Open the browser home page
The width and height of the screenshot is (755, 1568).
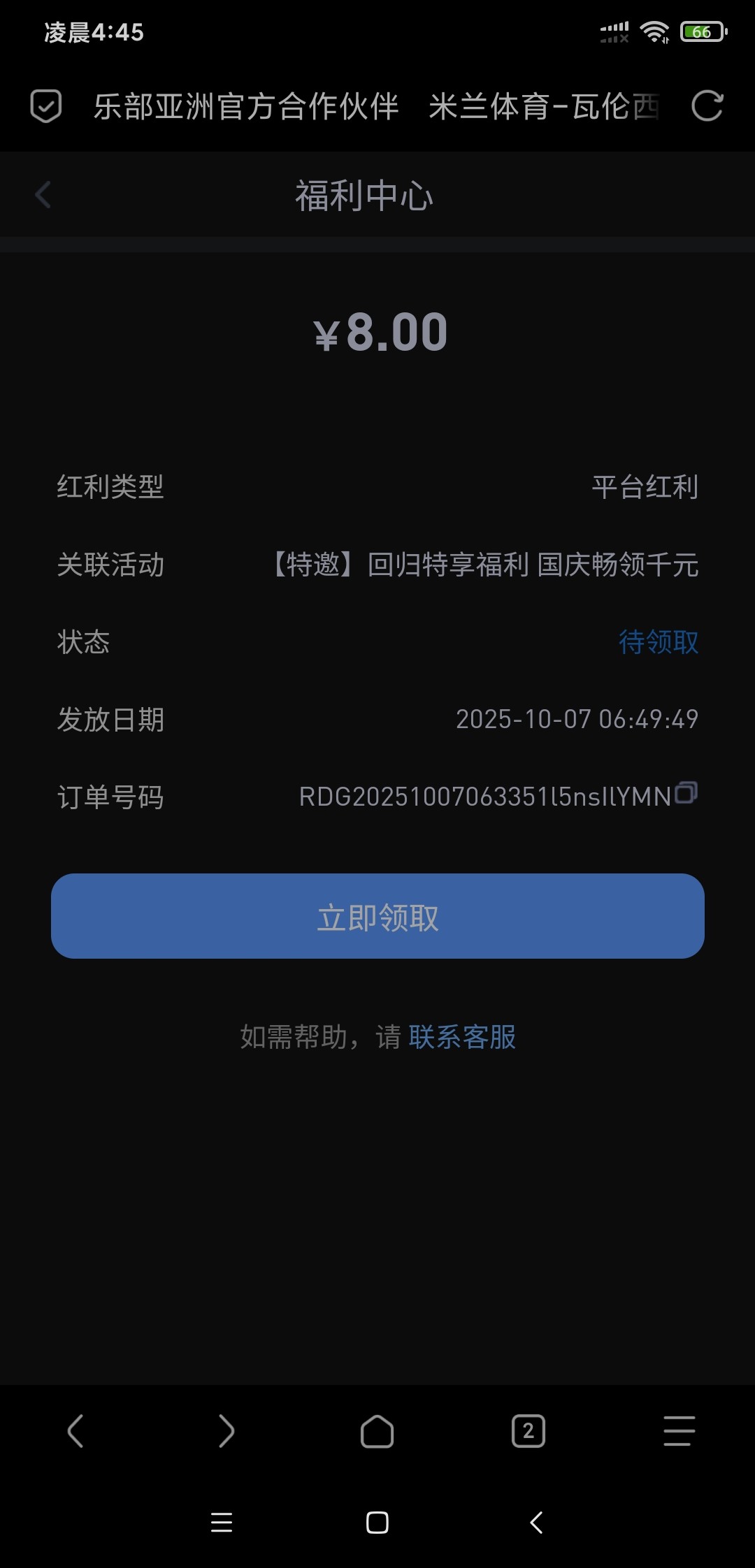click(x=377, y=1431)
